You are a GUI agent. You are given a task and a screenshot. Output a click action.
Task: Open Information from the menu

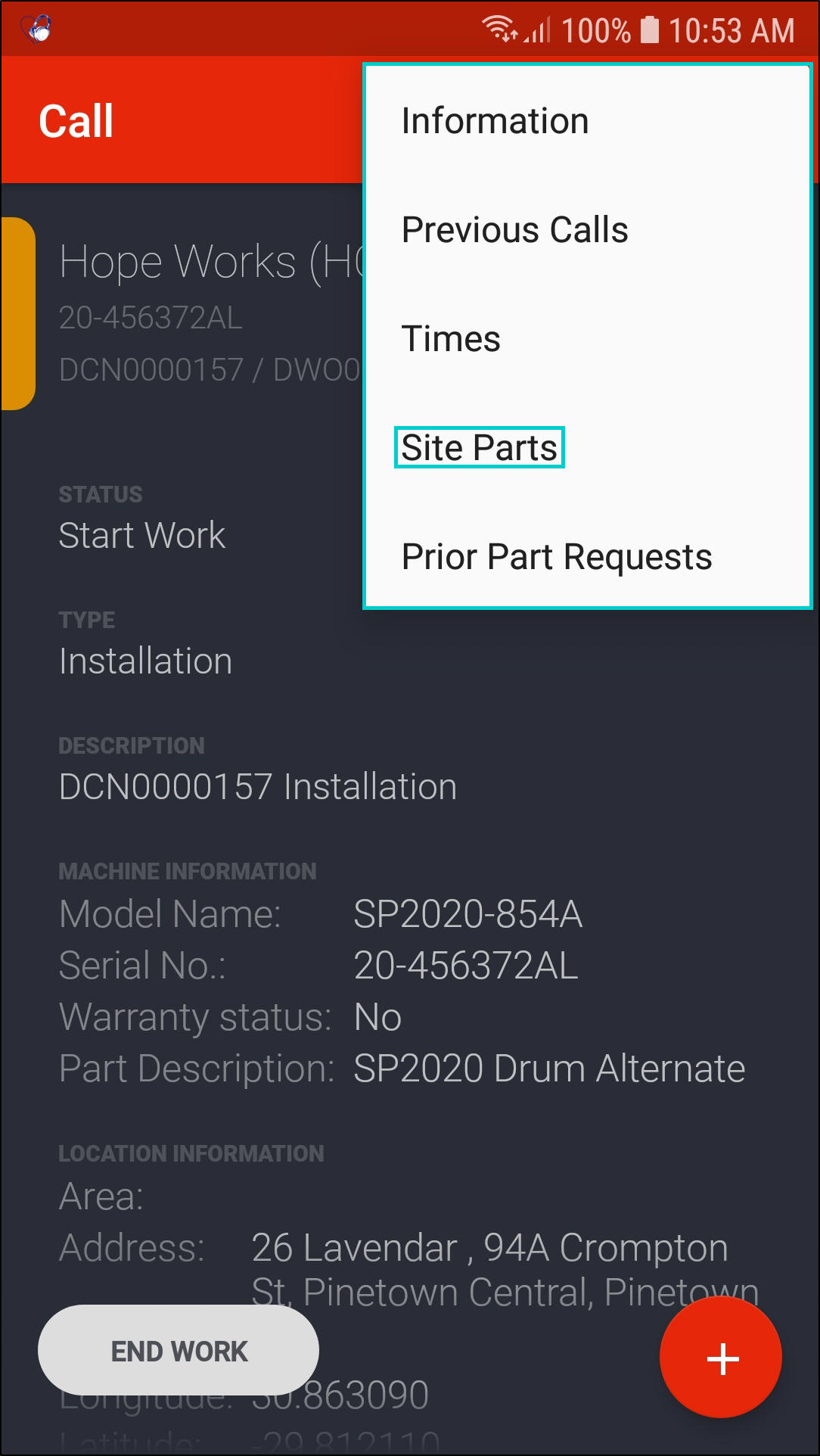click(495, 121)
